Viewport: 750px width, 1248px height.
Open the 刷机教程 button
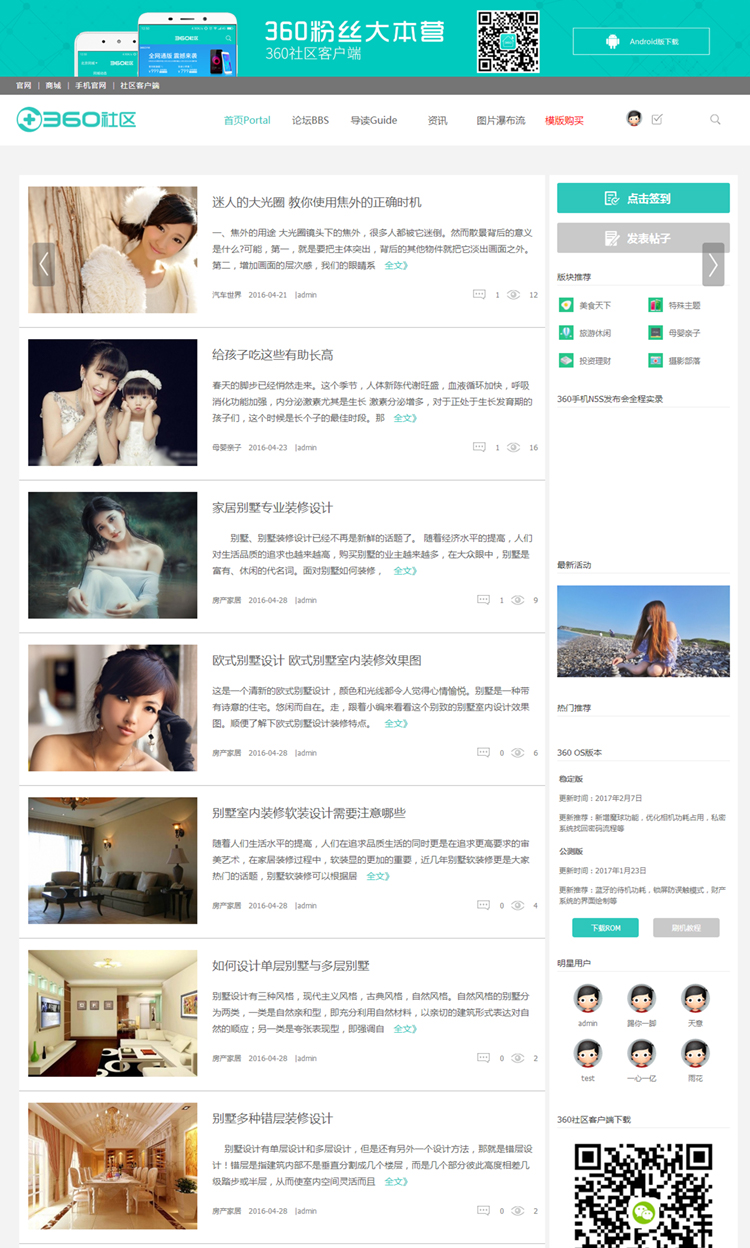point(685,928)
